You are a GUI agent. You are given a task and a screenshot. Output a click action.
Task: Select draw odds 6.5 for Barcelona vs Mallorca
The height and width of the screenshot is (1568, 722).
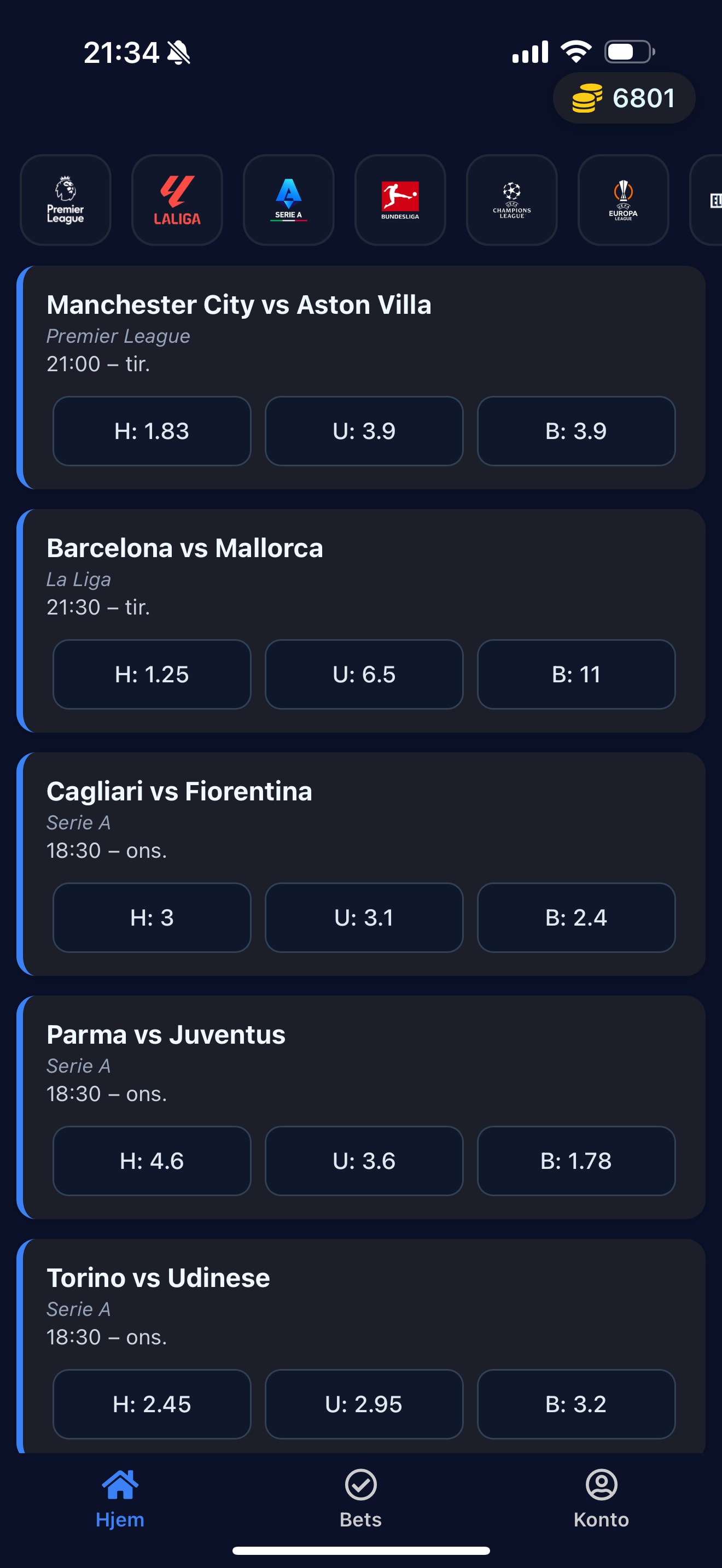pos(363,675)
